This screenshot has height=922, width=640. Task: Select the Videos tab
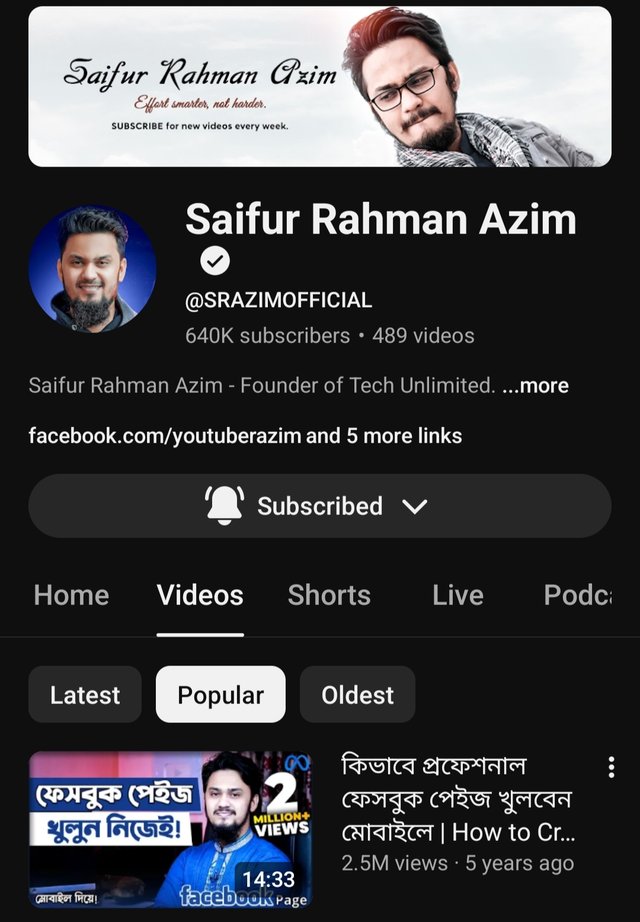pyautogui.click(x=200, y=595)
